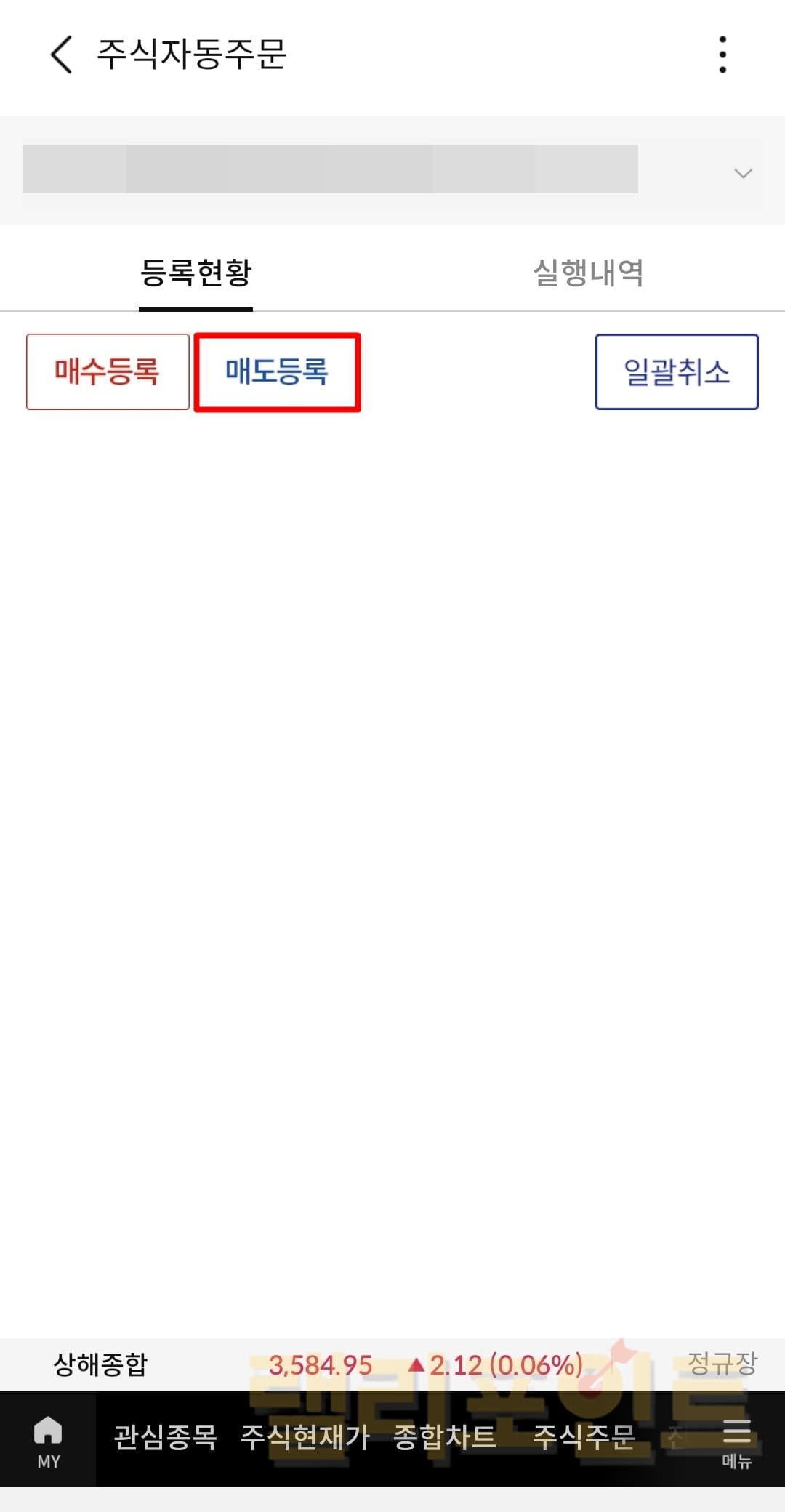Switch to the 실행내역 tab
This screenshot has width=785, height=1512.
[588, 273]
